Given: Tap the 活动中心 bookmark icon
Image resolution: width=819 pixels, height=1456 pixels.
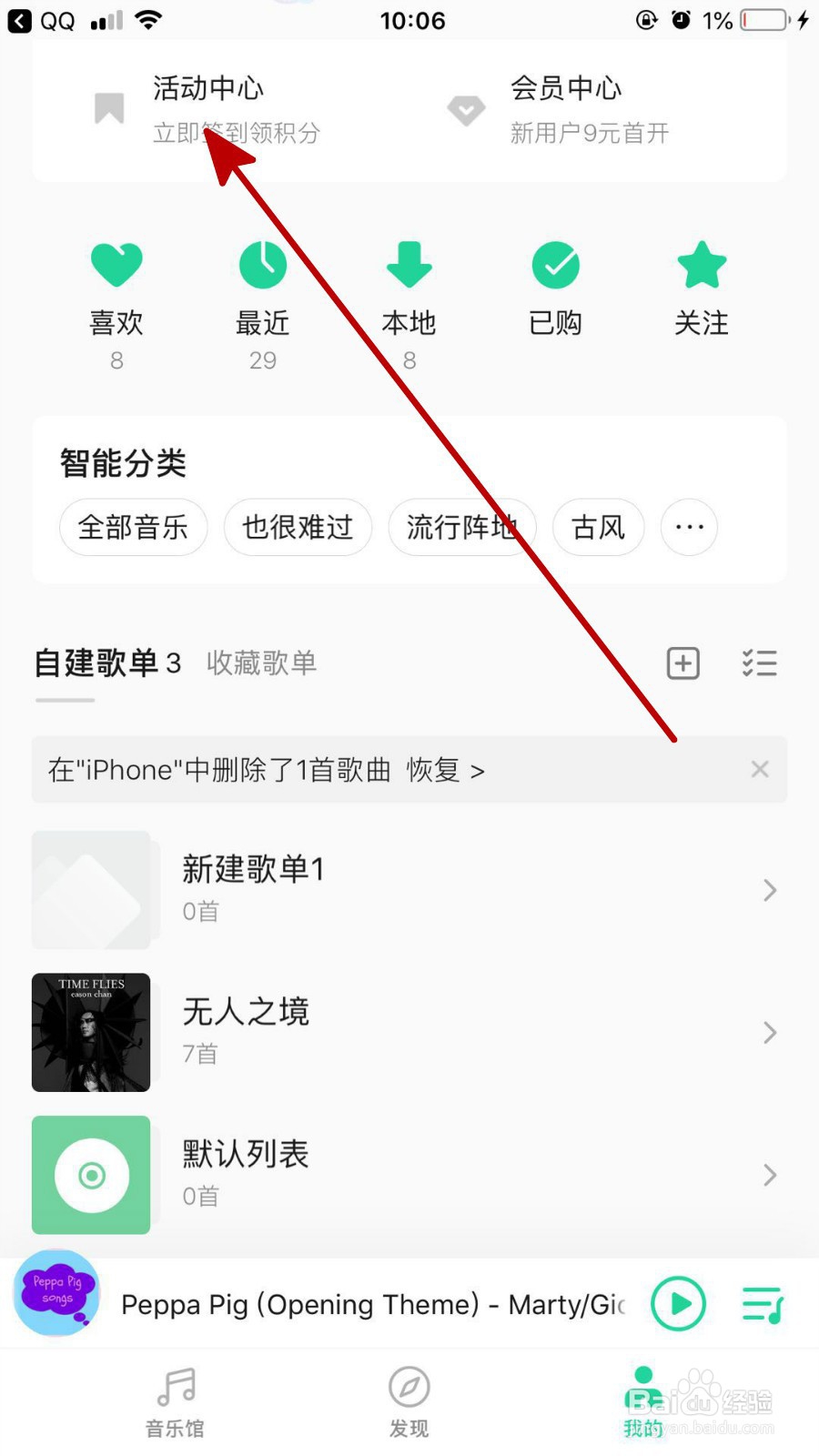Looking at the screenshot, I should coord(108,109).
